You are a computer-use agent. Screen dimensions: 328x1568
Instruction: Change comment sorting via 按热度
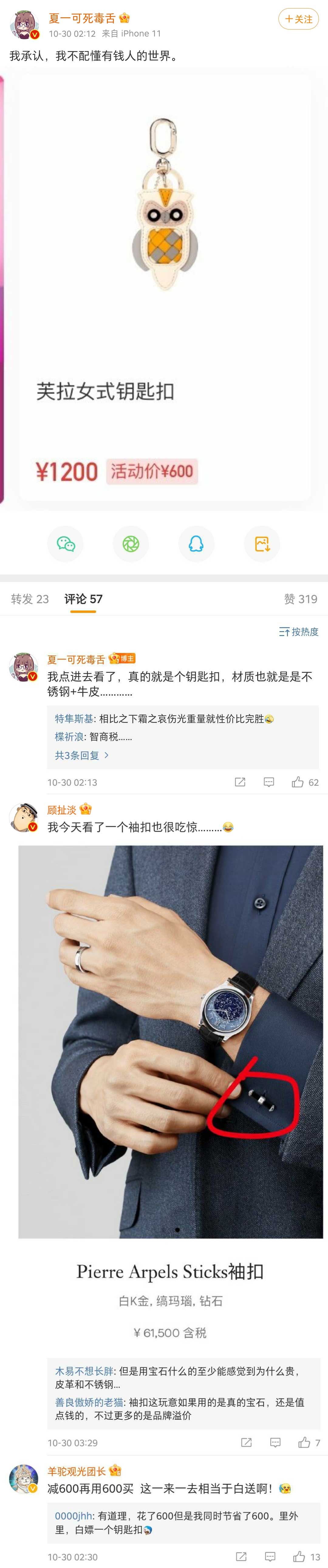pyautogui.click(x=299, y=632)
